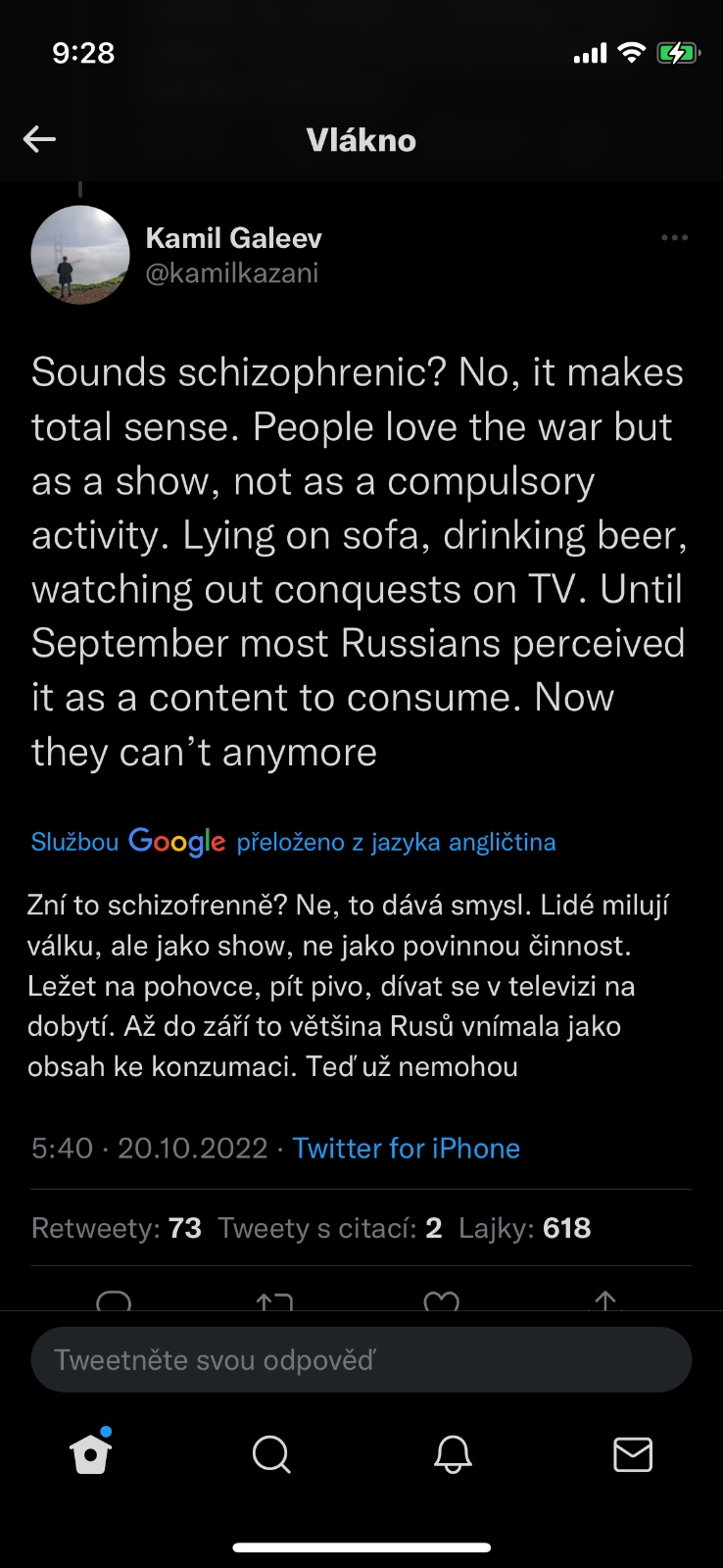
Task: Open Kamil Galeev's profile picture
Action: click(80, 255)
